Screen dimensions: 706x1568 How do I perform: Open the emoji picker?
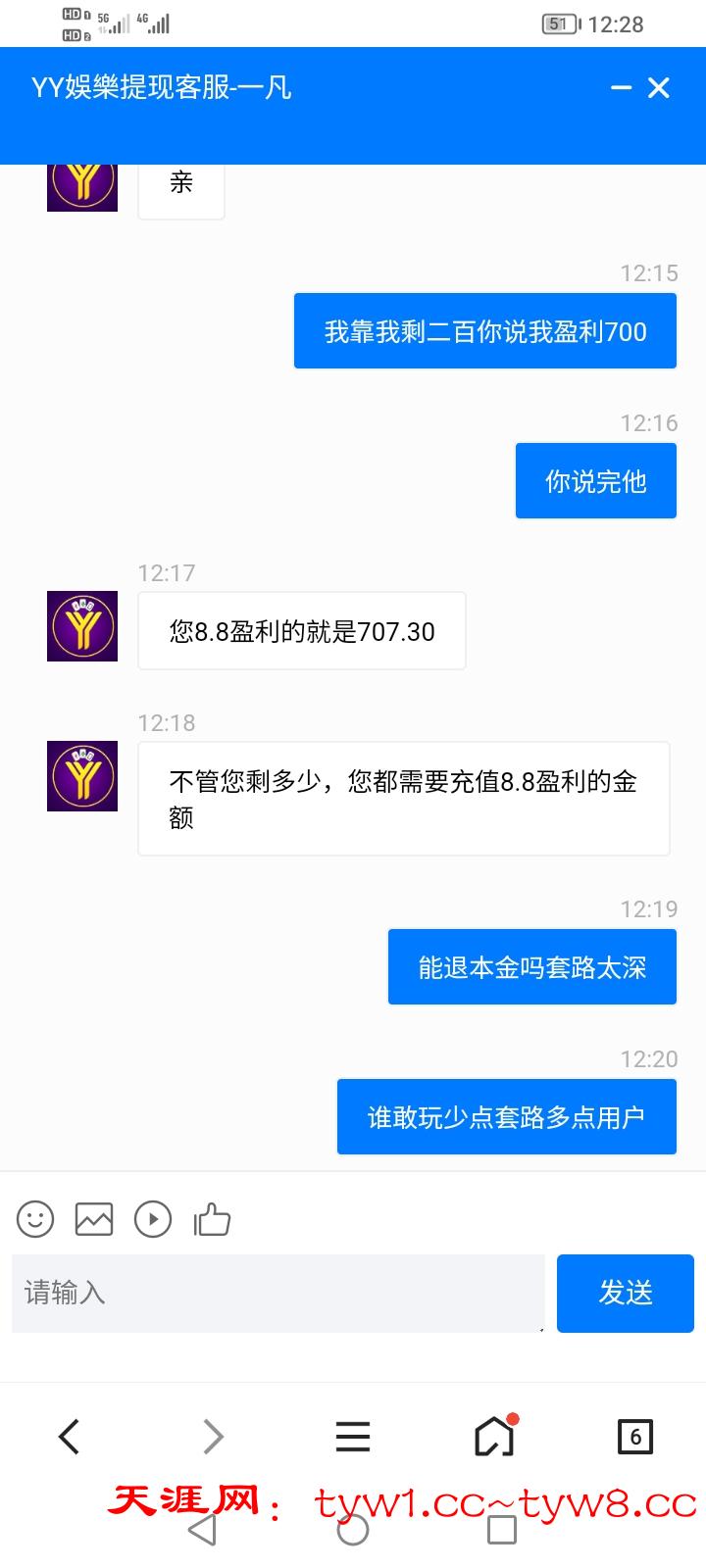[x=35, y=1219]
